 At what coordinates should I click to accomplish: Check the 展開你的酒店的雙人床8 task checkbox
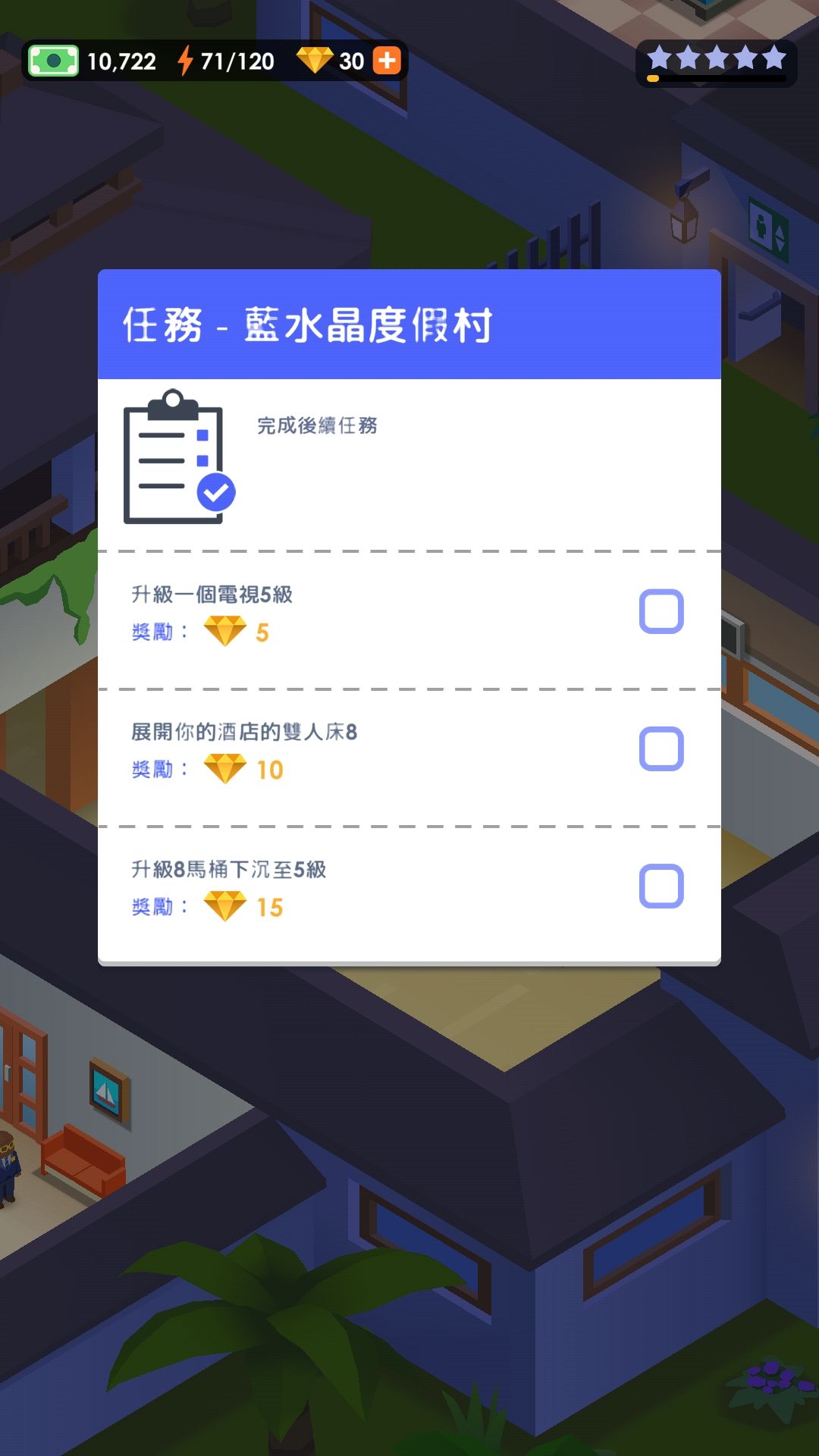pos(662,748)
